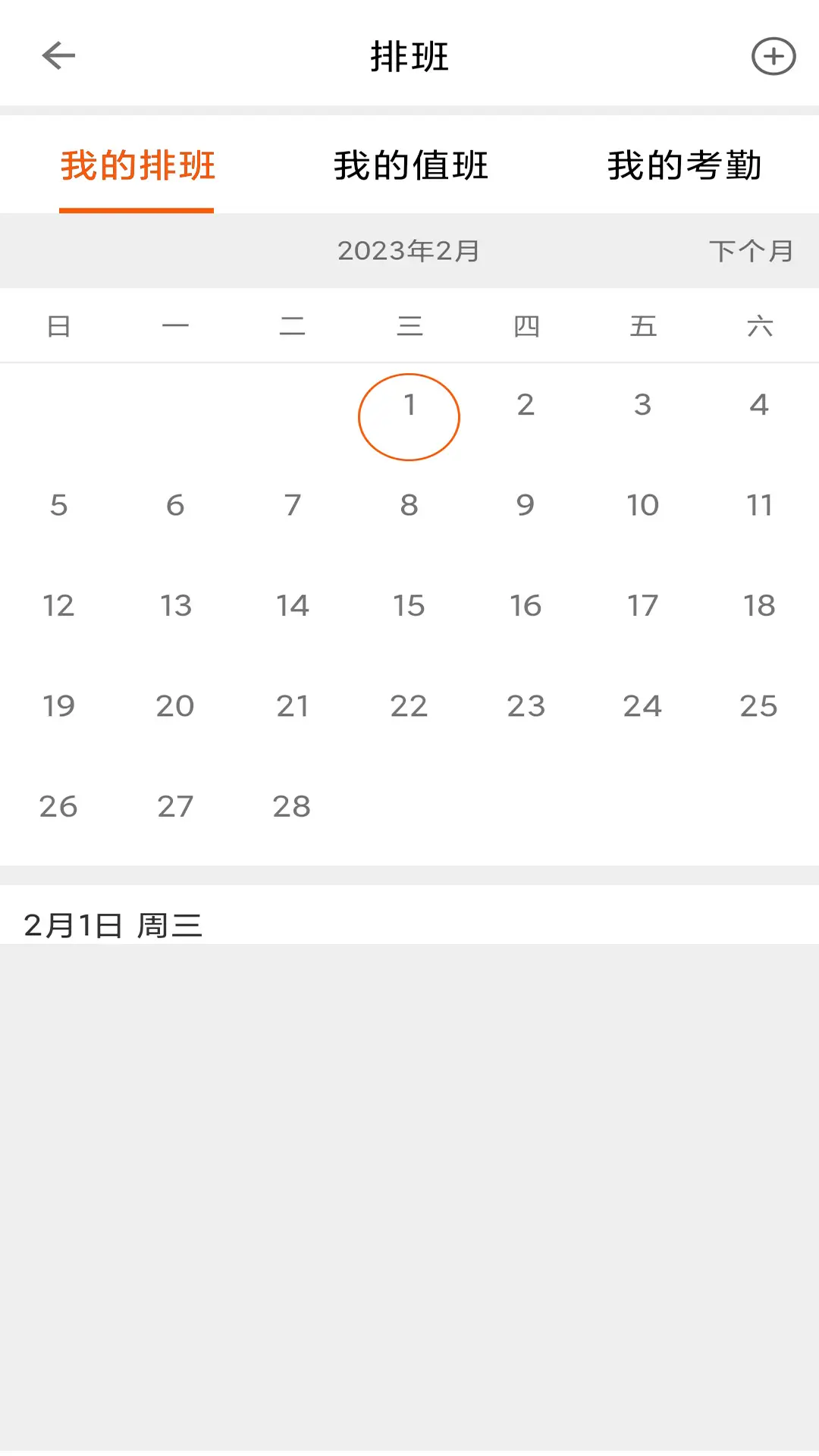
Task: Click date 5 under Sunday column
Action: click(x=59, y=505)
